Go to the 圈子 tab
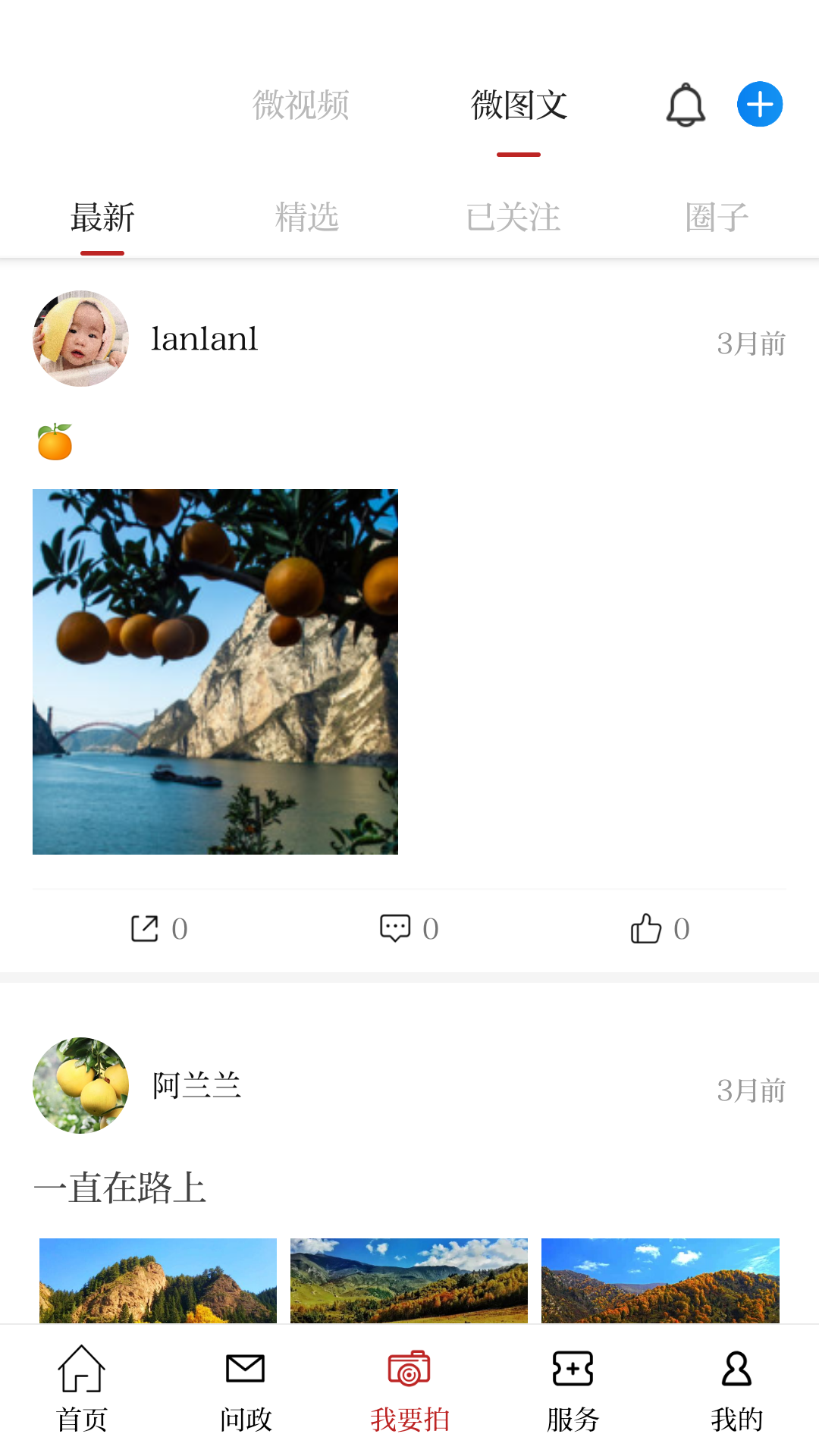This screenshot has width=819, height=1456. pos(717,218)
